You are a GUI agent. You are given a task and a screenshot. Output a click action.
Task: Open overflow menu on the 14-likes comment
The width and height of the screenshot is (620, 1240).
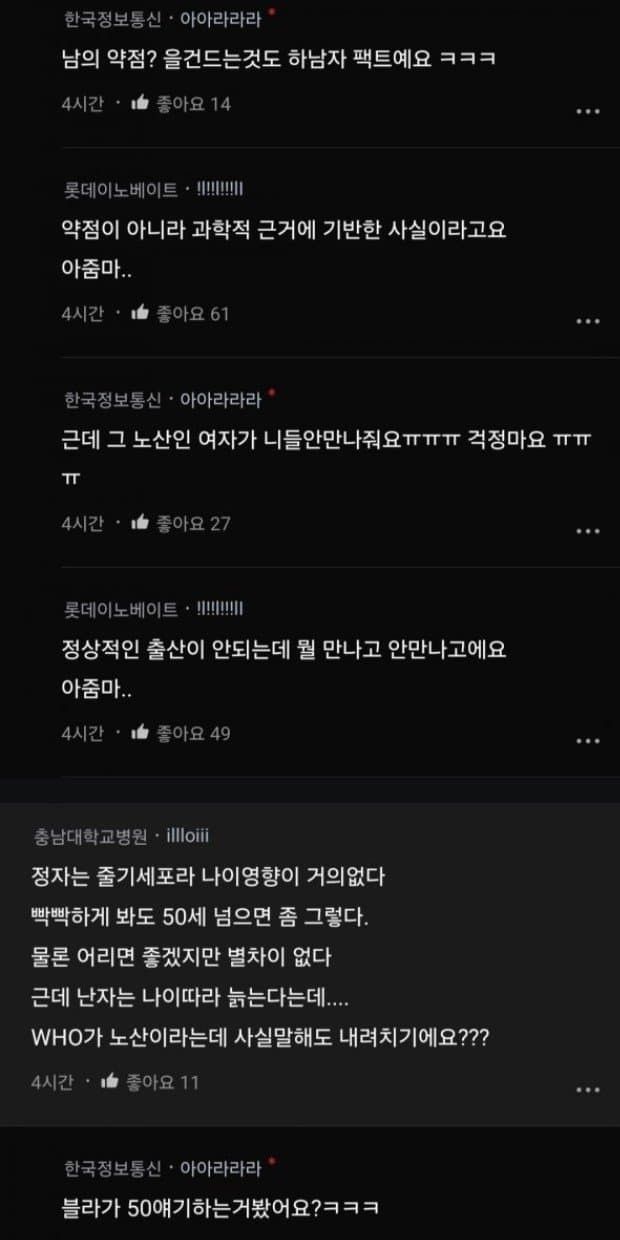click(x=588, y=111)
